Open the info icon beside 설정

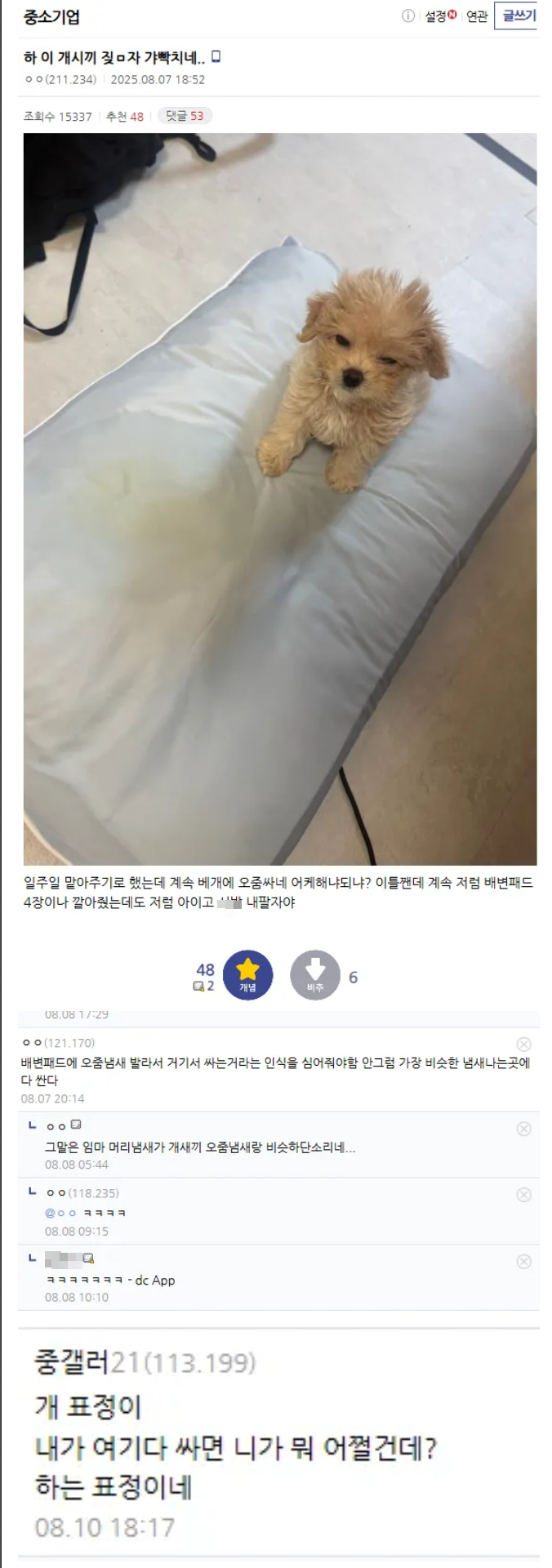[x=408, y=16]
